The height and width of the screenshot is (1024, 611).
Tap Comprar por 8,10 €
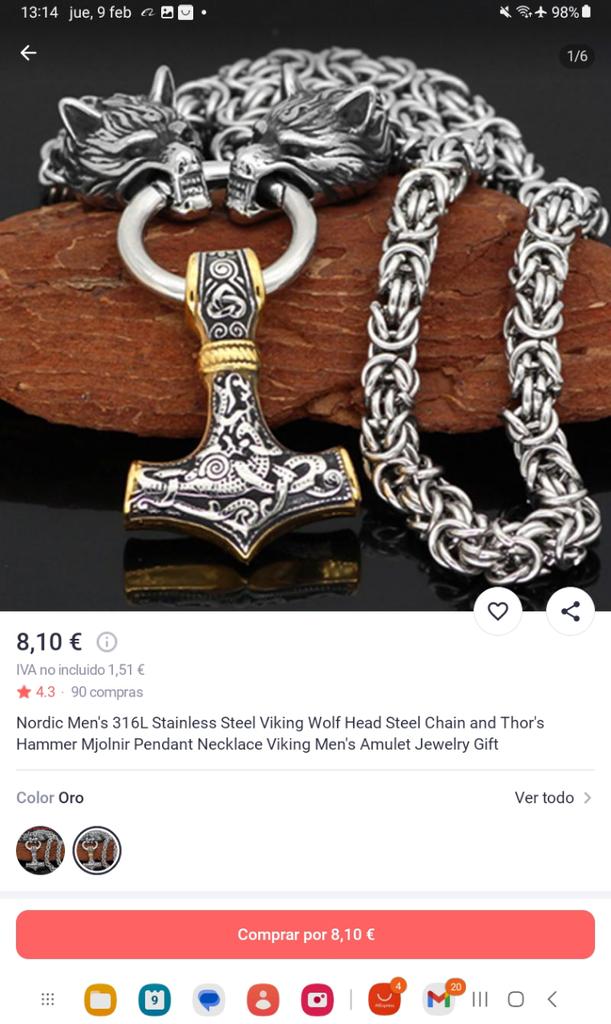point(305,935)
